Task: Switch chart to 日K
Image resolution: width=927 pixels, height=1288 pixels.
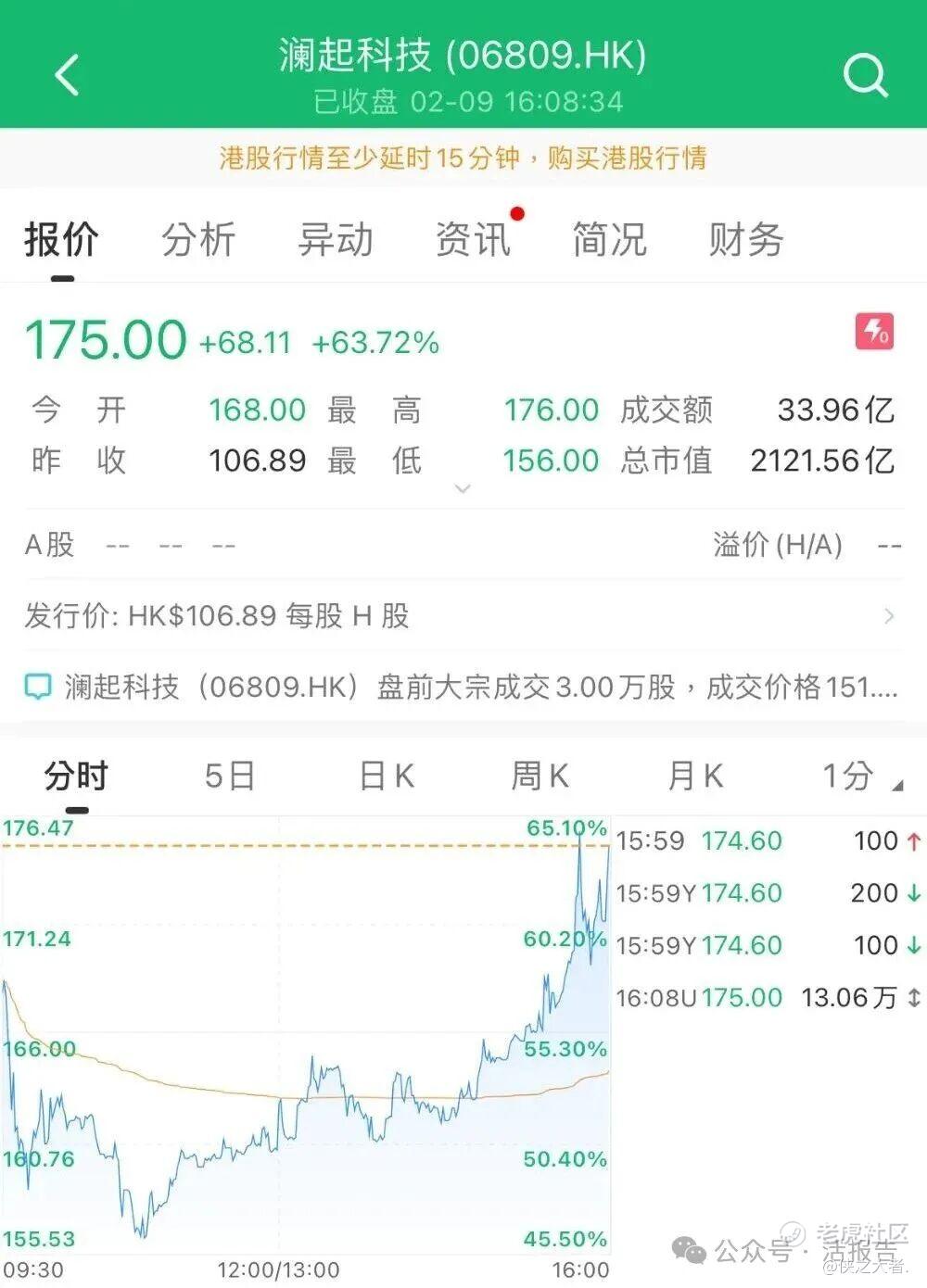Action: pos(387,776)
